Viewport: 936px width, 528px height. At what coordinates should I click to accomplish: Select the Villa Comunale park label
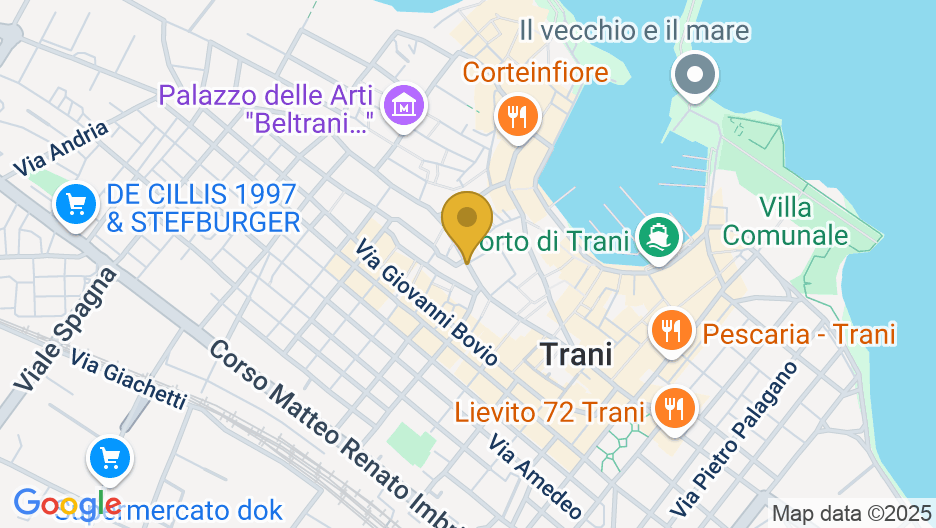[x=784, y=222]
